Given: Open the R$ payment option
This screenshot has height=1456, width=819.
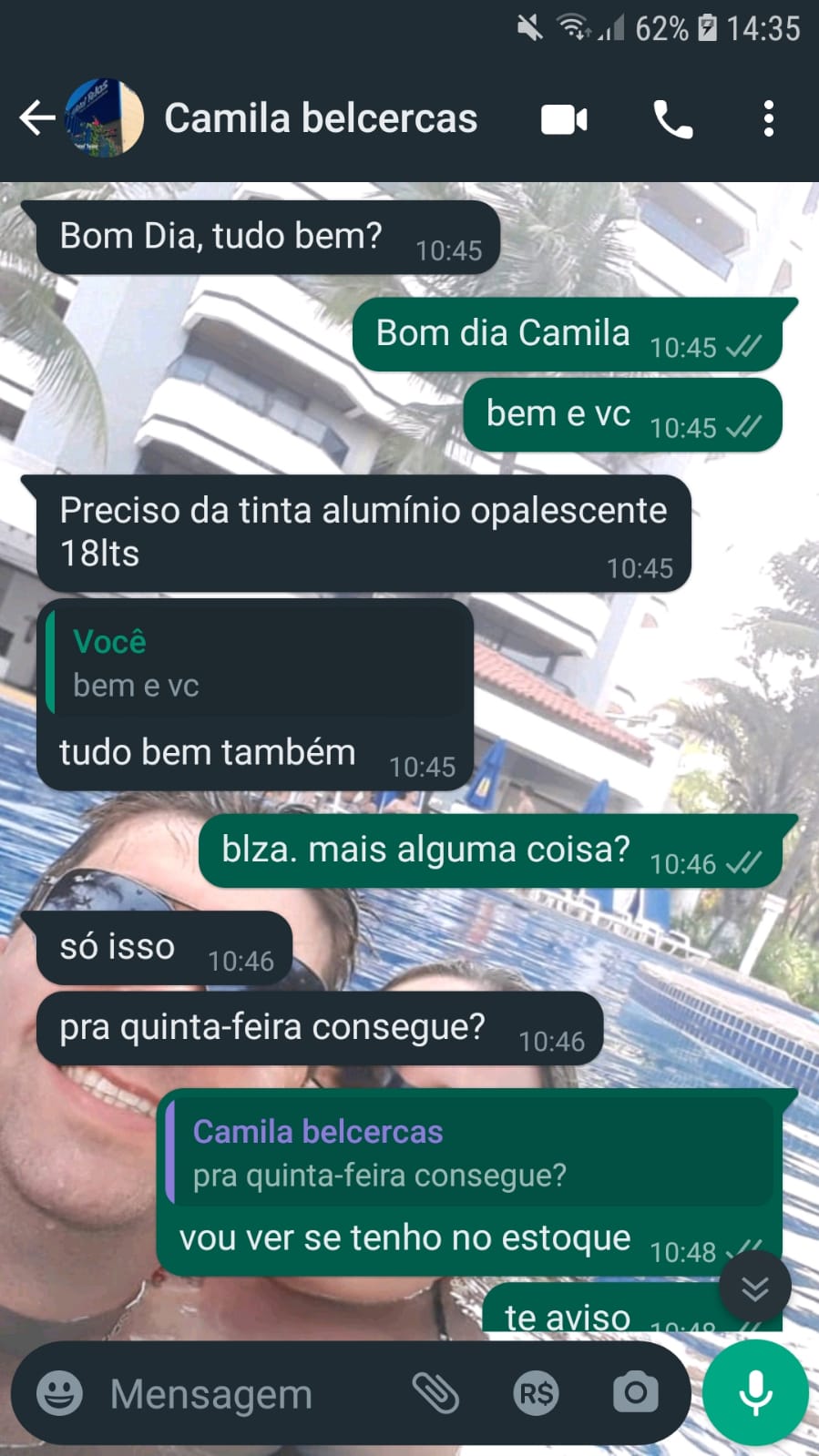Looking at the screenshot, I should click(536, 1393).
